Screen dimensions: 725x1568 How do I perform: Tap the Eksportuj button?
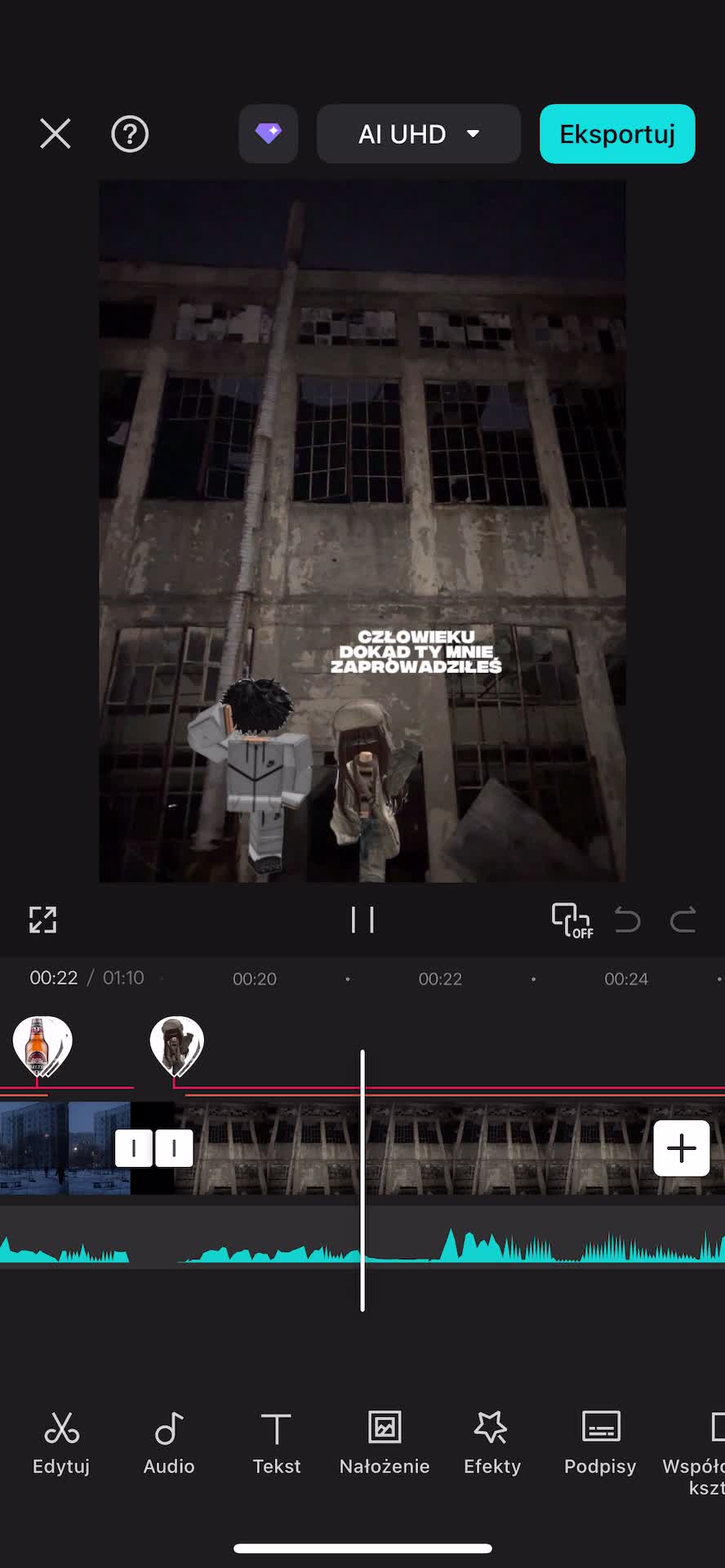point(617,134)
